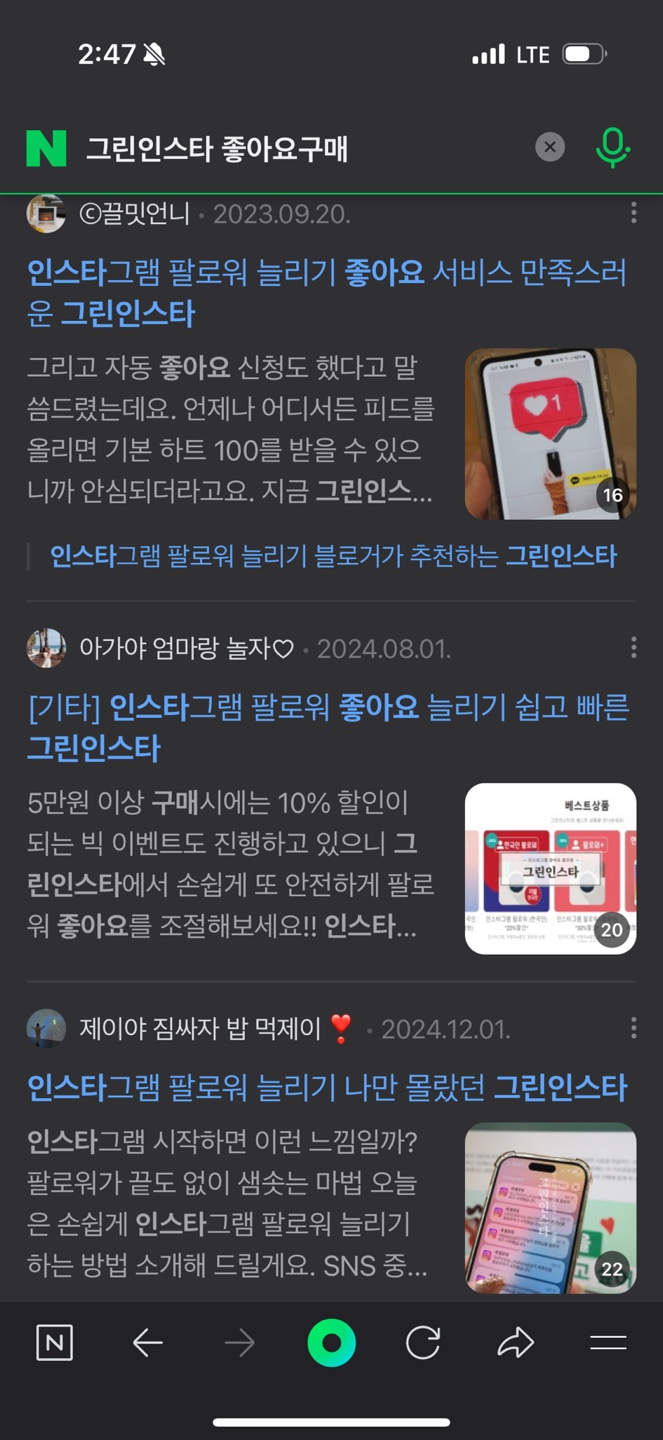663x1440 pixels.
Task: Start voice search with the microphone
Action: (612, 148)
